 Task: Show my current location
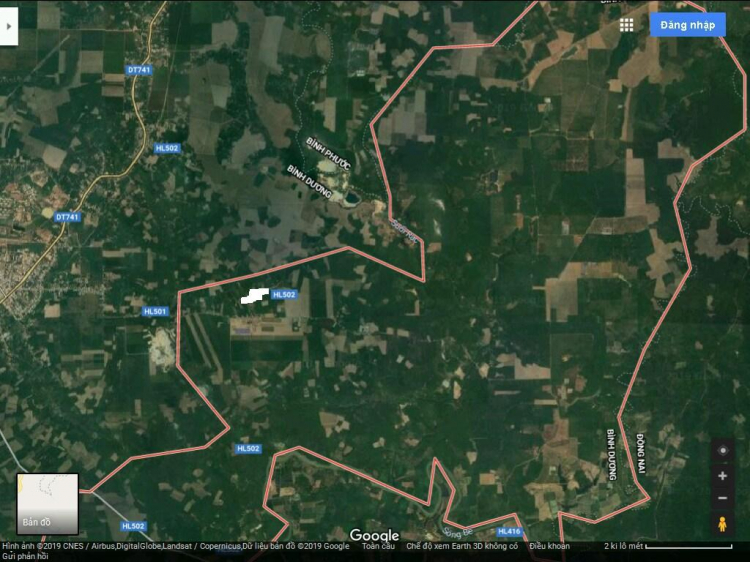click(x=722, y=452)
